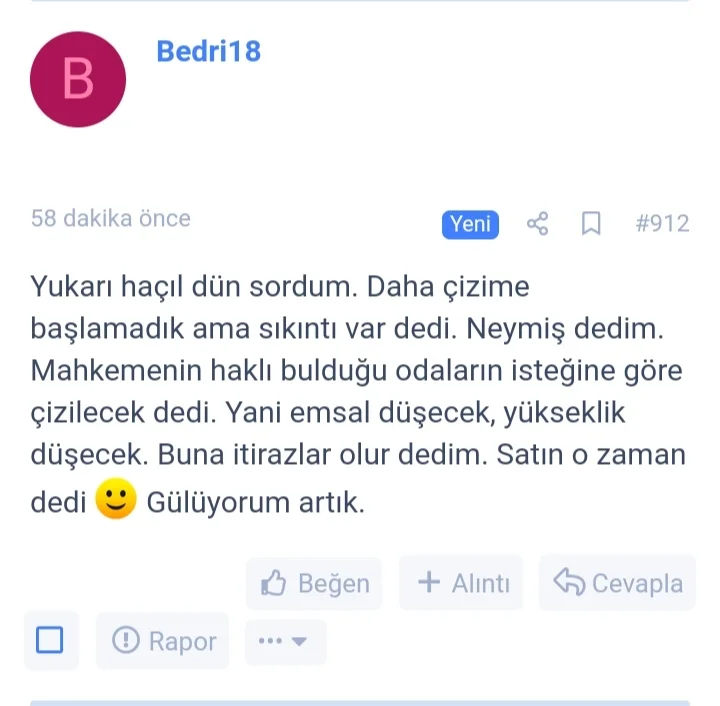Image resolution: width=720 pixels, height=706 pixels.
Task: Expand the more options dropdown
Action: (284, 641)
